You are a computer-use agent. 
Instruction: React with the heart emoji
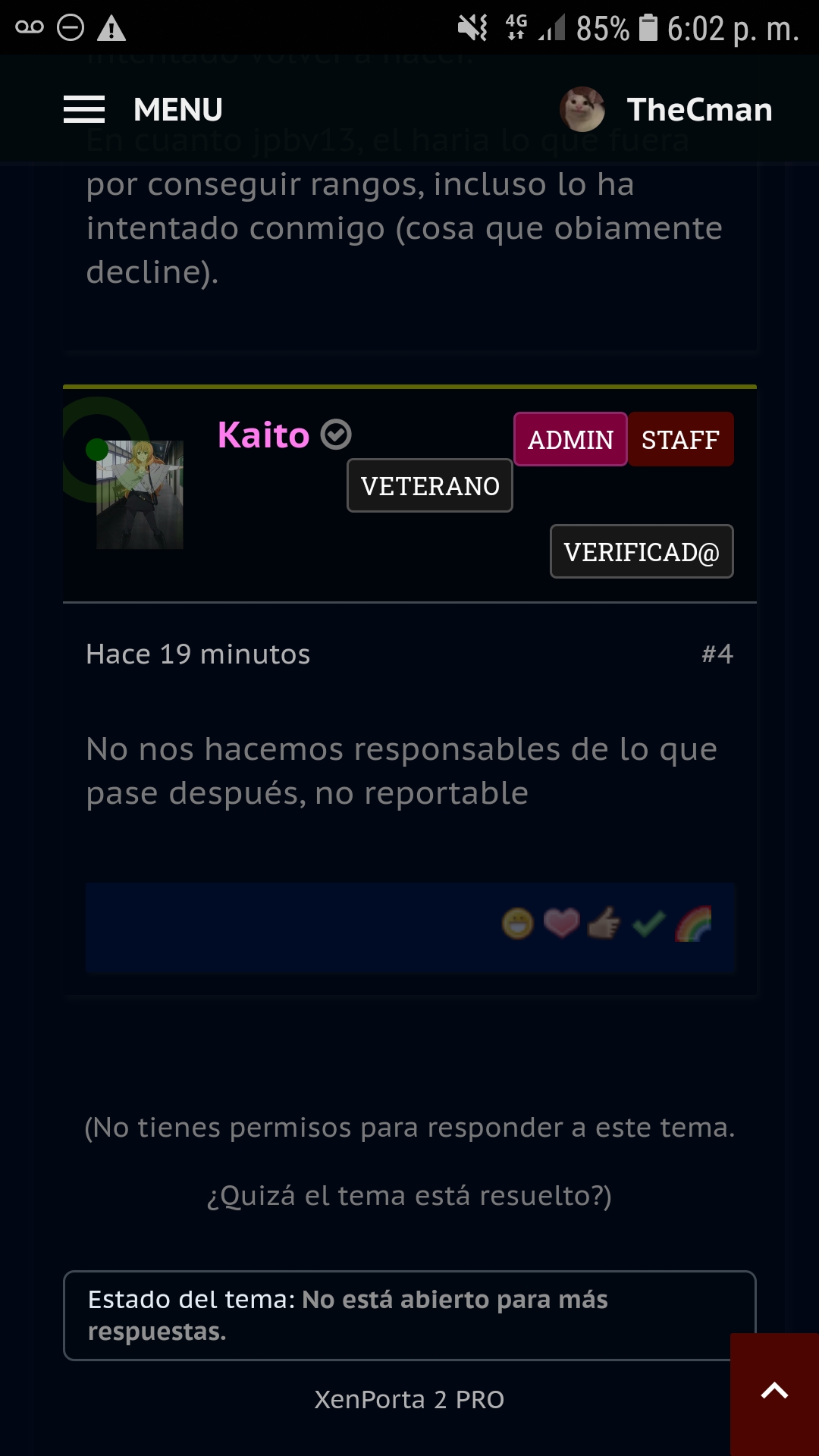(x=561, y=924)
